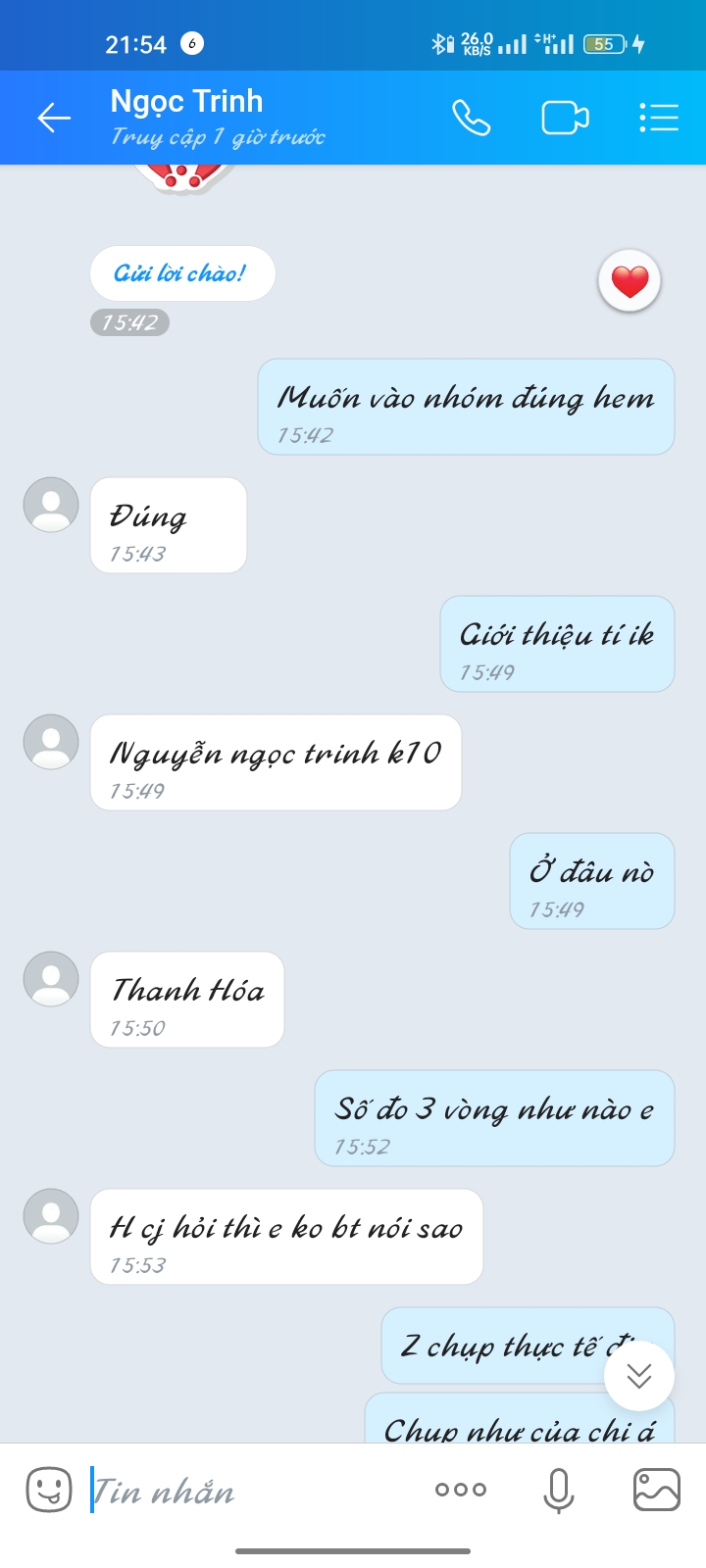This screenshot has width=706, height=1568.
Task: Tap the red heart reaction button
Action: (630, 281)
